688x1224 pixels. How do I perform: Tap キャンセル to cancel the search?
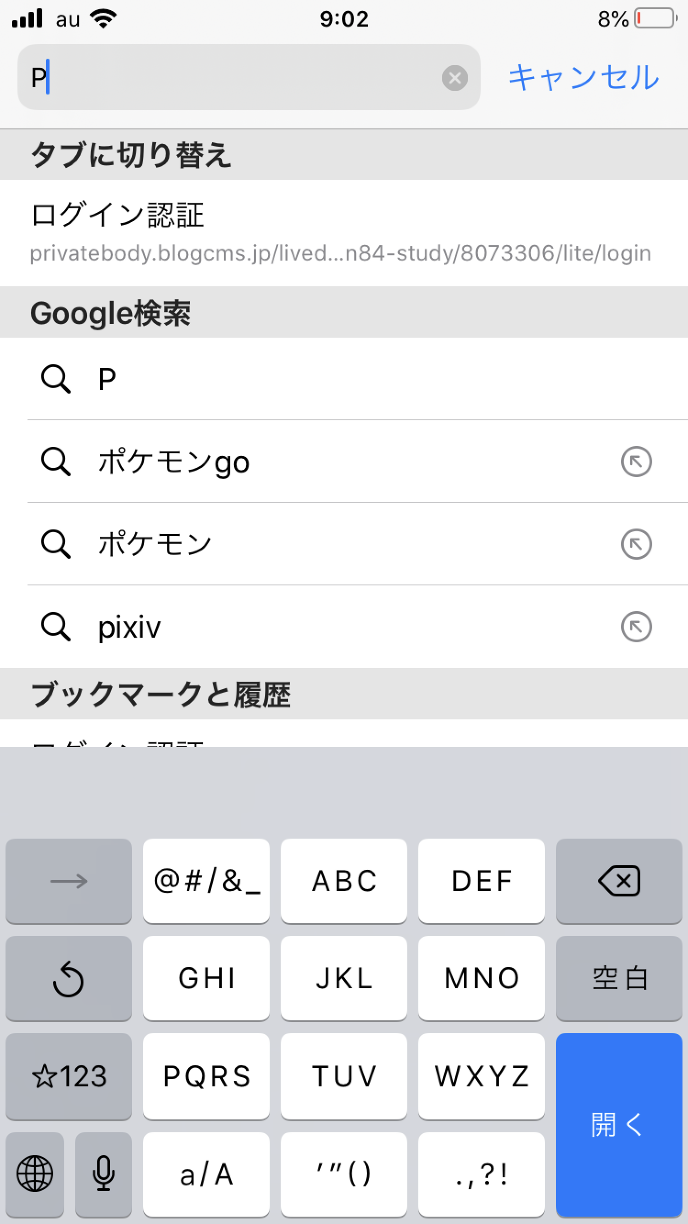584,77
